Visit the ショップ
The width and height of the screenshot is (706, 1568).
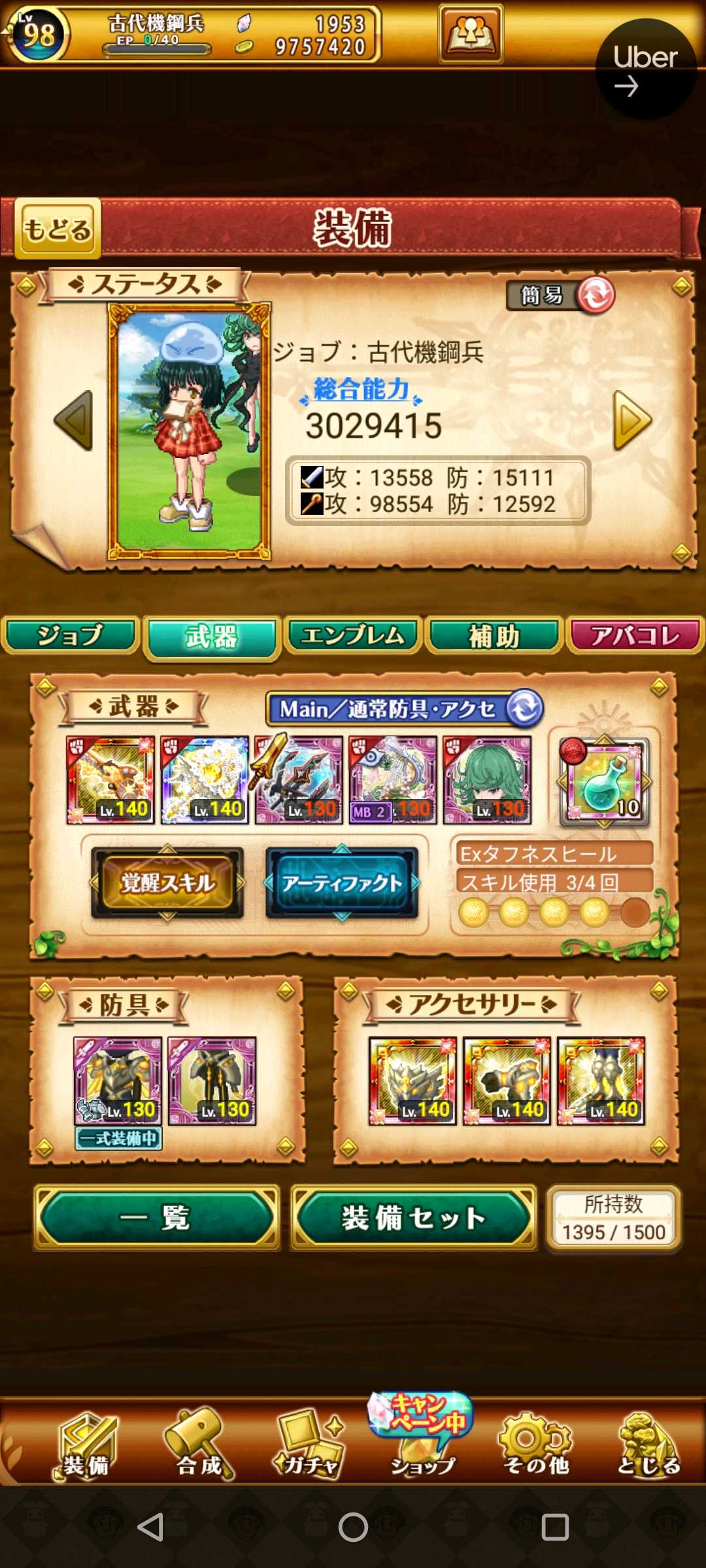point(422,1444)
